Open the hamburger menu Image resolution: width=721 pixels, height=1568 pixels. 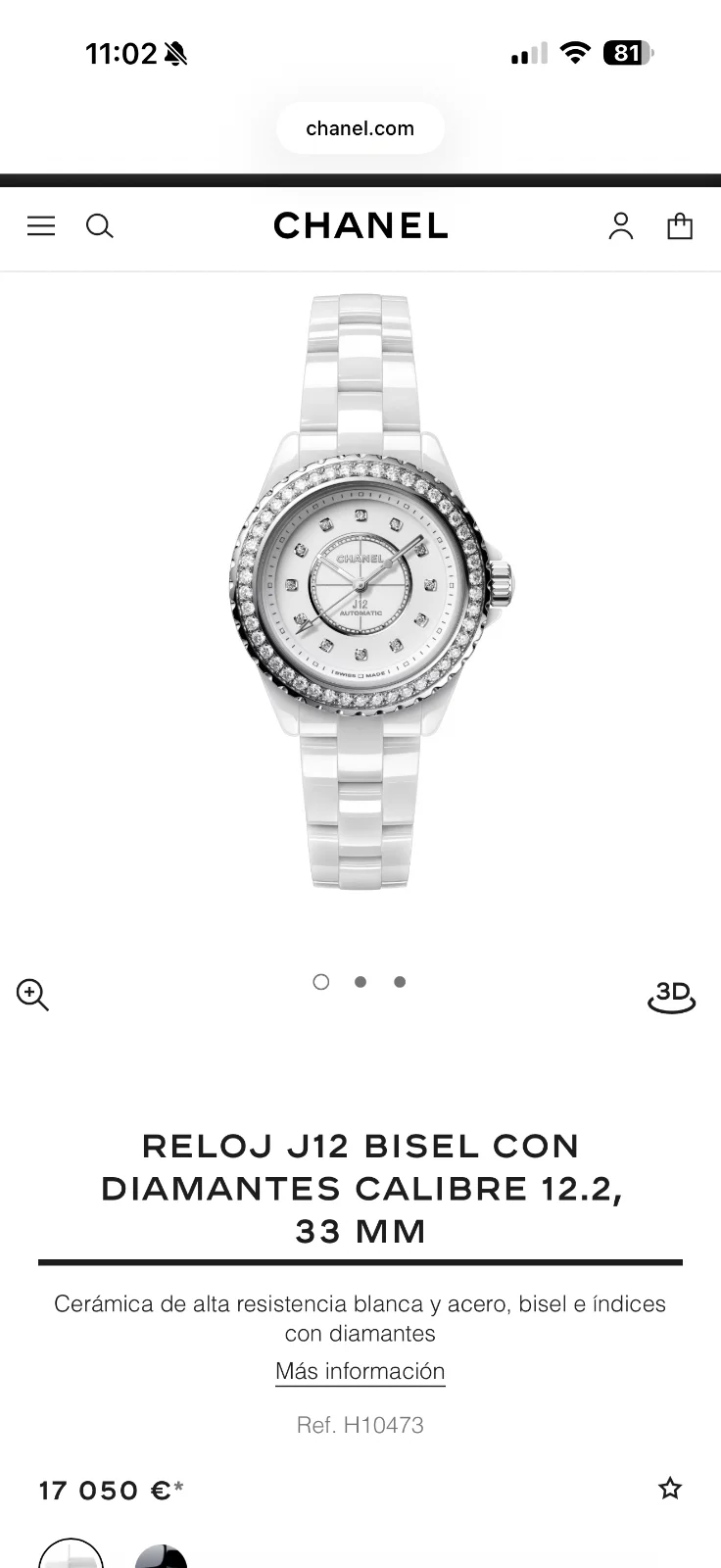point(41,226)
